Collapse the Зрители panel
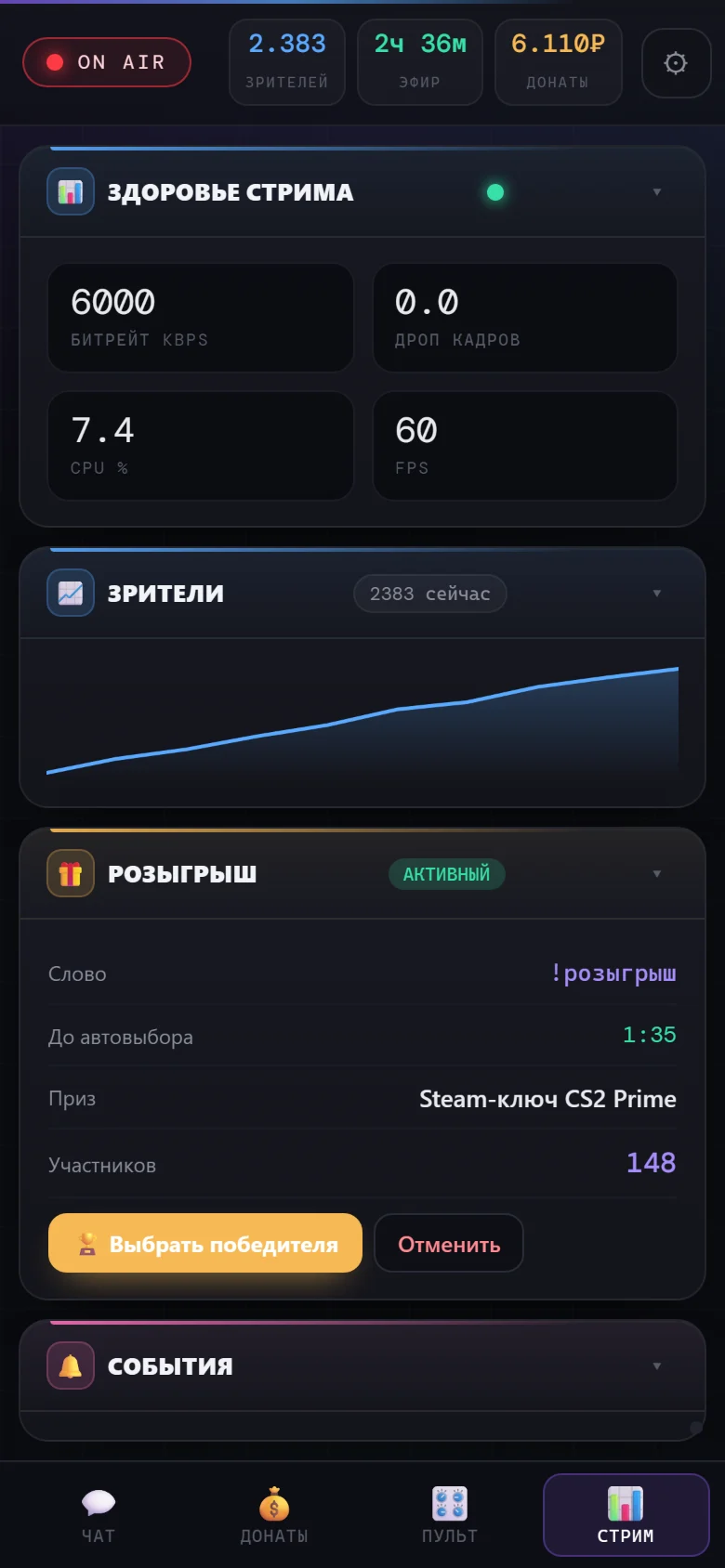 (x=657, y=594)
